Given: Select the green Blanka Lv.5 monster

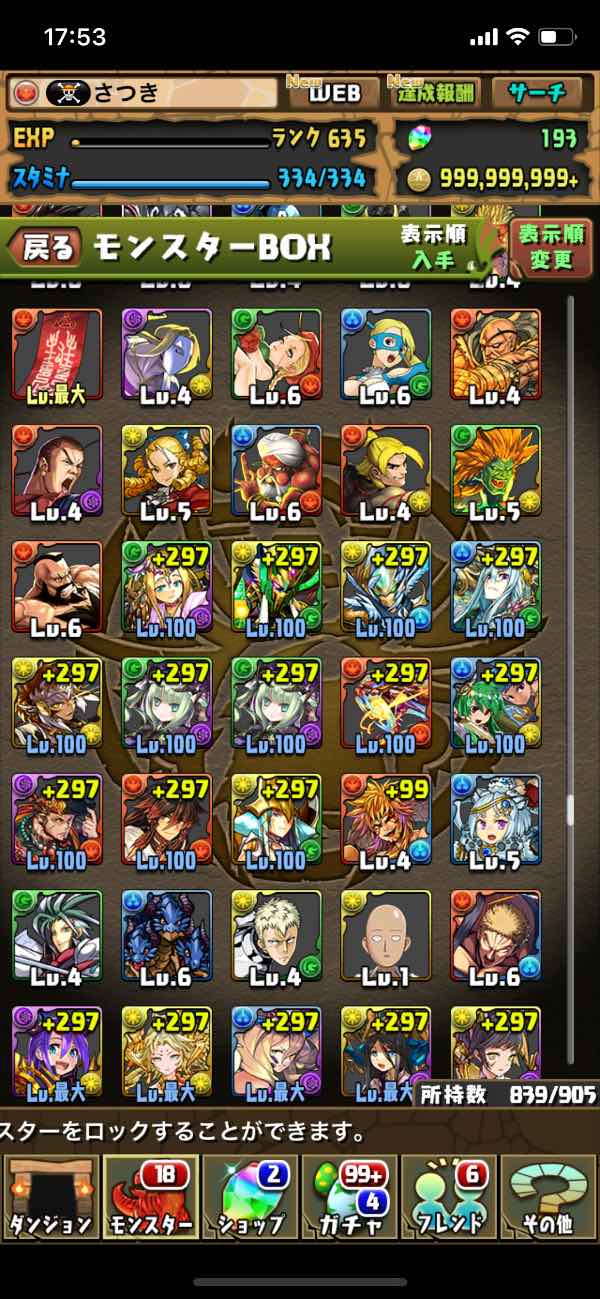Looking at the screenshot, I should point(496,471).
